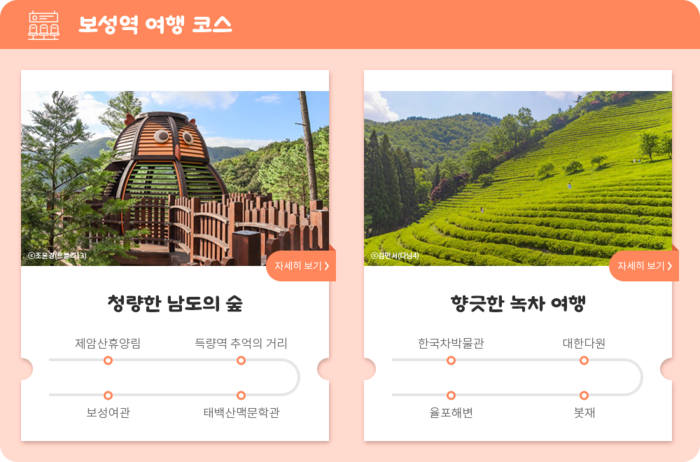Open the 향긋한 녹차 여행 course card
Viewport: 700px width, 462px height.
pos(518,303)
